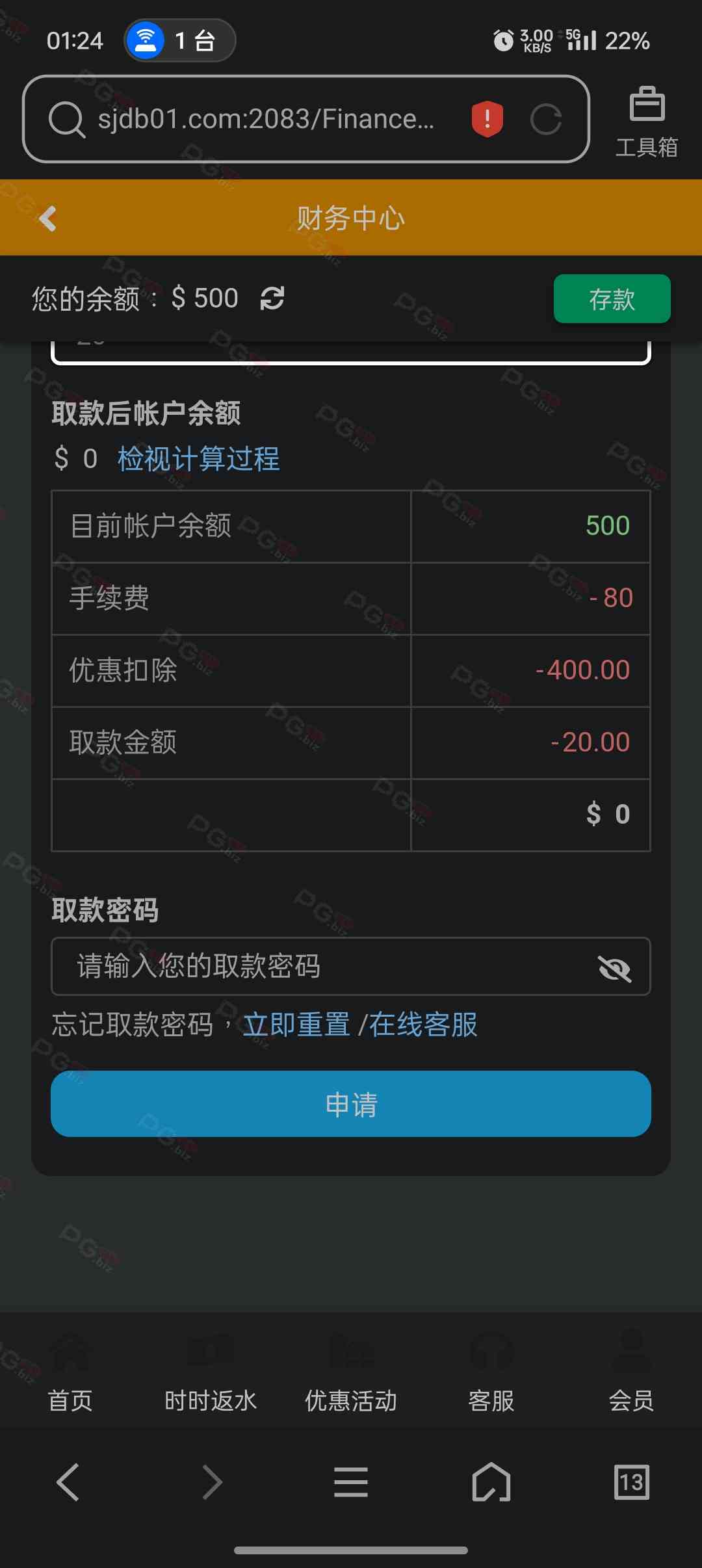Contact 在线客服 via the link

(423, 1025)
